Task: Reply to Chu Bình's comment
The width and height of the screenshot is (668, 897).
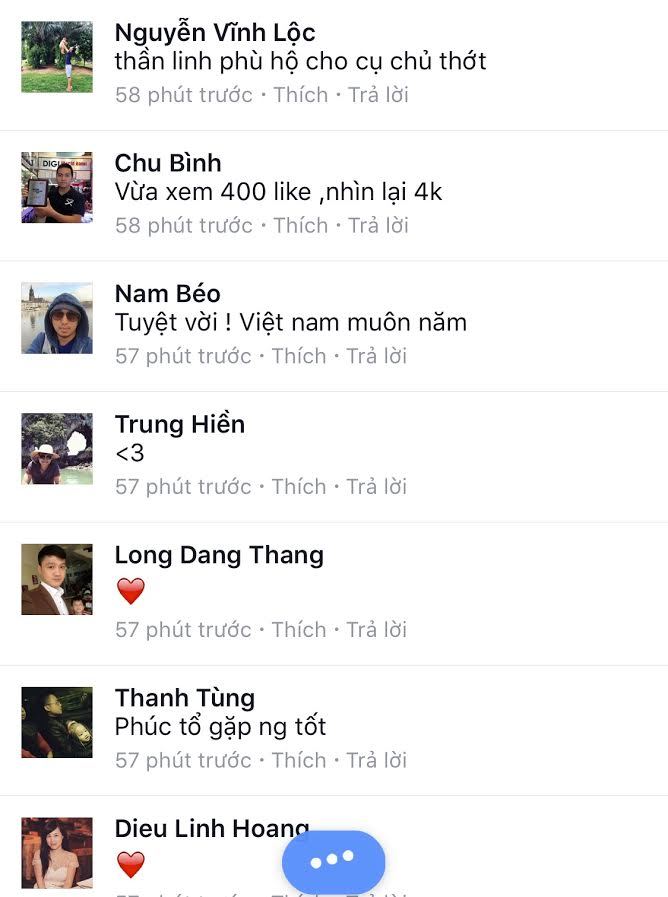Action: coord(378,225)
